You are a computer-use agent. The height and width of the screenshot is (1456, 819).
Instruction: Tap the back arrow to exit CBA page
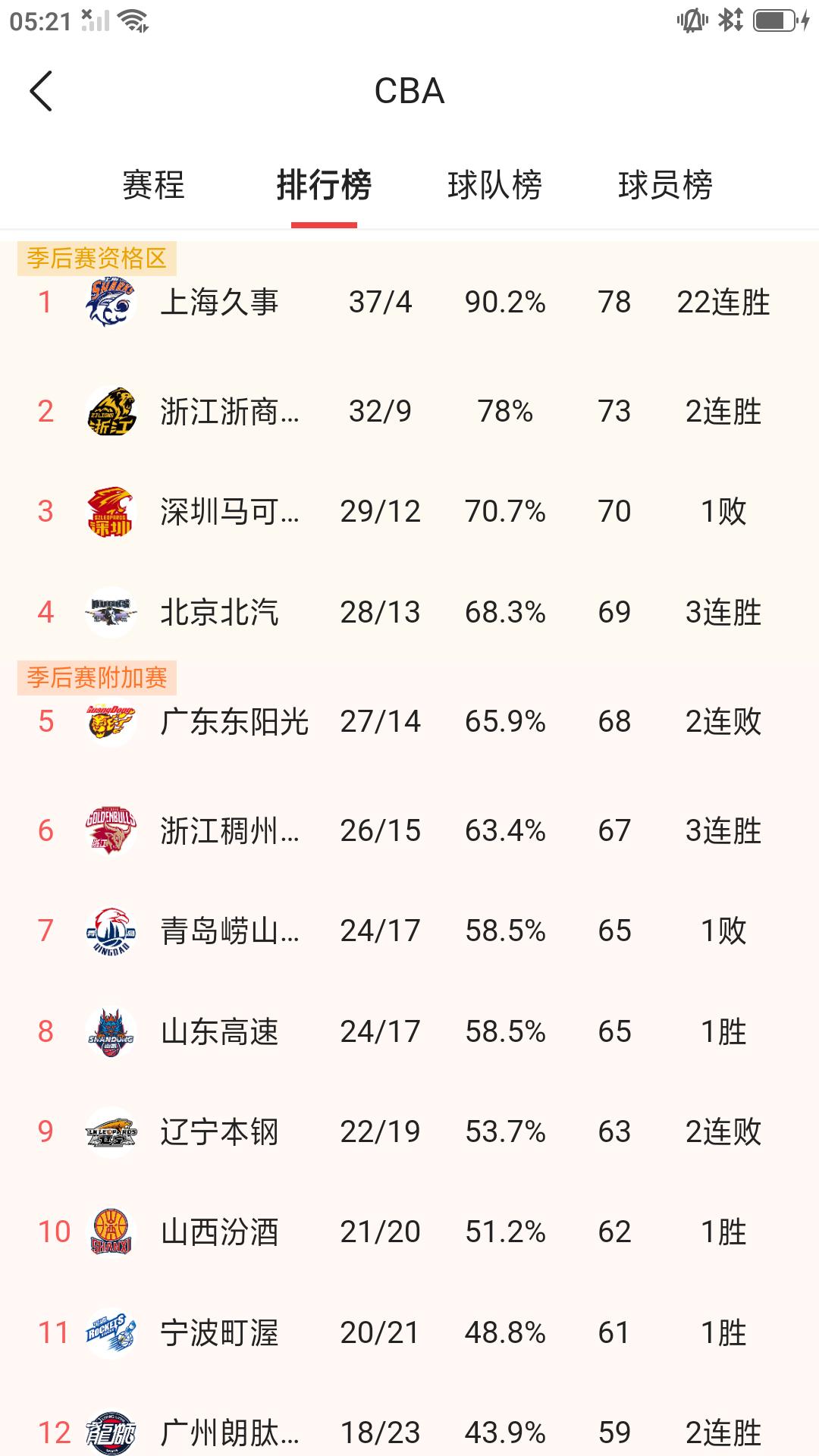pyautogui.click(x=40, y=90)
